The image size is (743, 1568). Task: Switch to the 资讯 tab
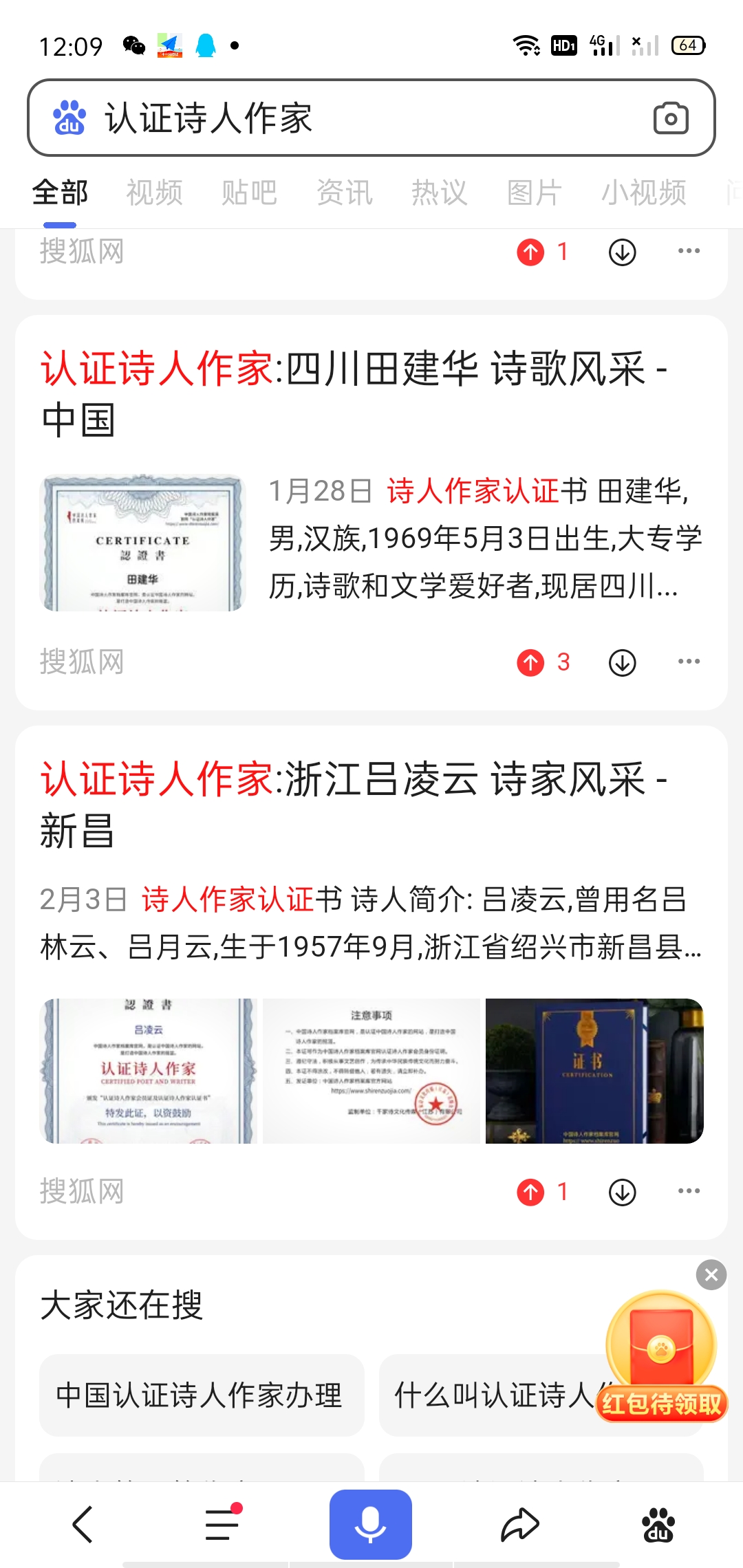[344, 193]
